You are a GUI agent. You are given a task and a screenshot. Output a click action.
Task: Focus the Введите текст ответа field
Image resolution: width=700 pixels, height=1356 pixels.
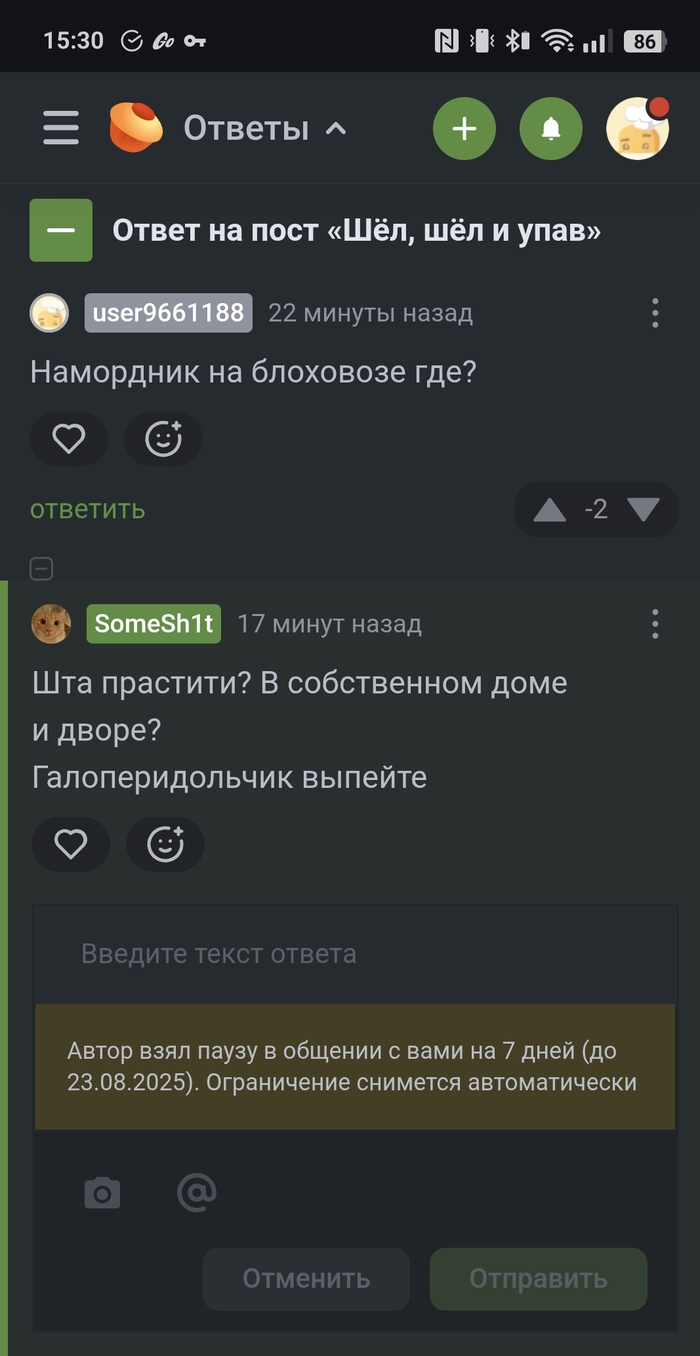tap(355, 954)
